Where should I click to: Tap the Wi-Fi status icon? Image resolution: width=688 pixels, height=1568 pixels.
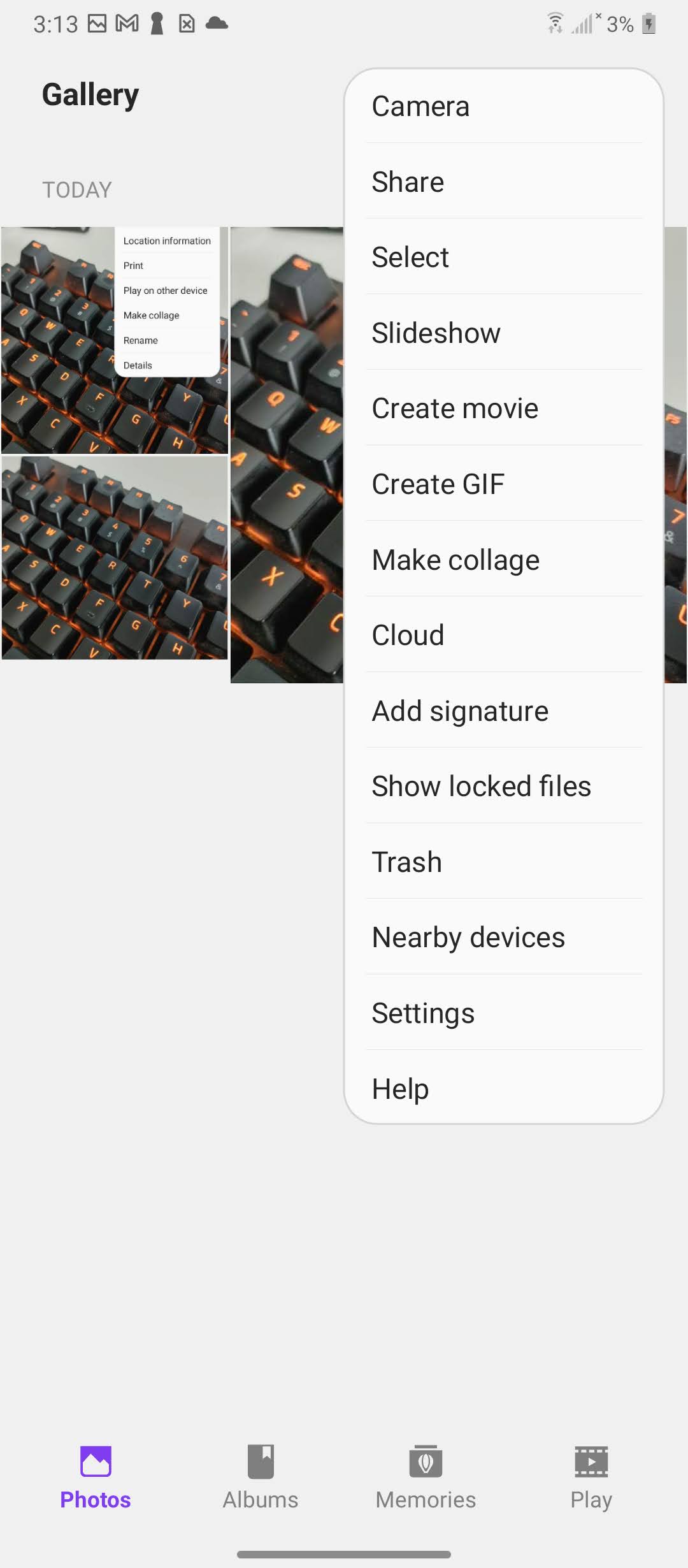(554, 23)
